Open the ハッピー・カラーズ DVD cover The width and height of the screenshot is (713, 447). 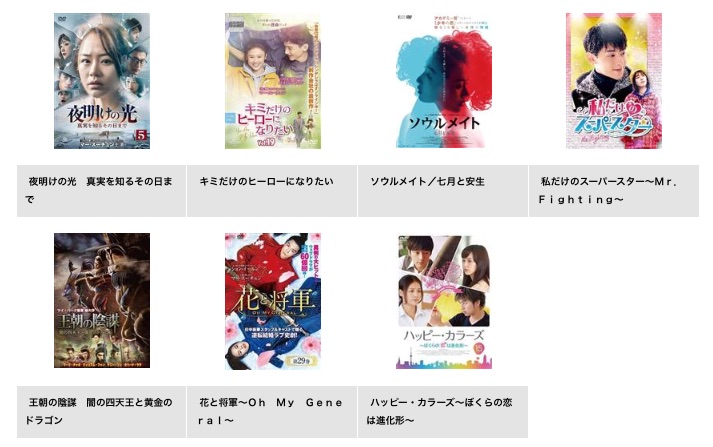click(x=444, y=301)
